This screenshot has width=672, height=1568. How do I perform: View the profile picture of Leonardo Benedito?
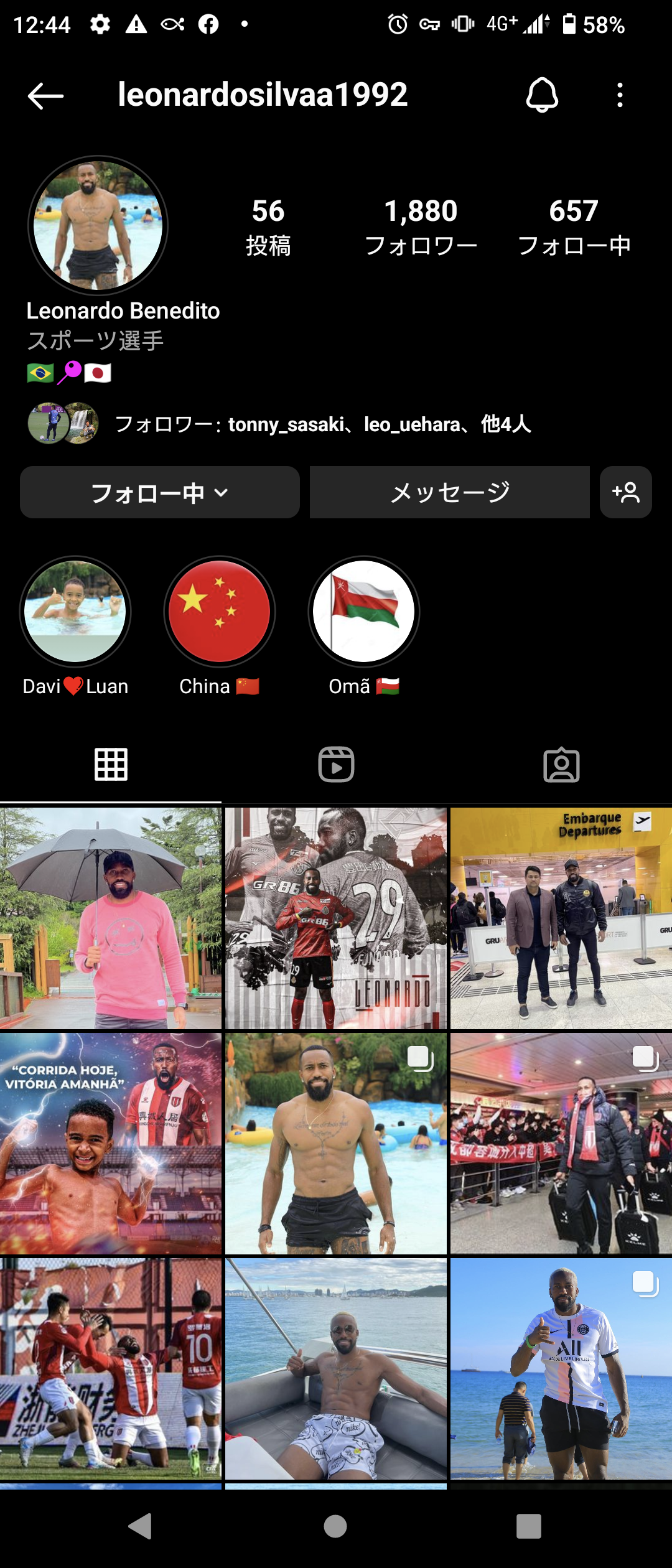98,225
